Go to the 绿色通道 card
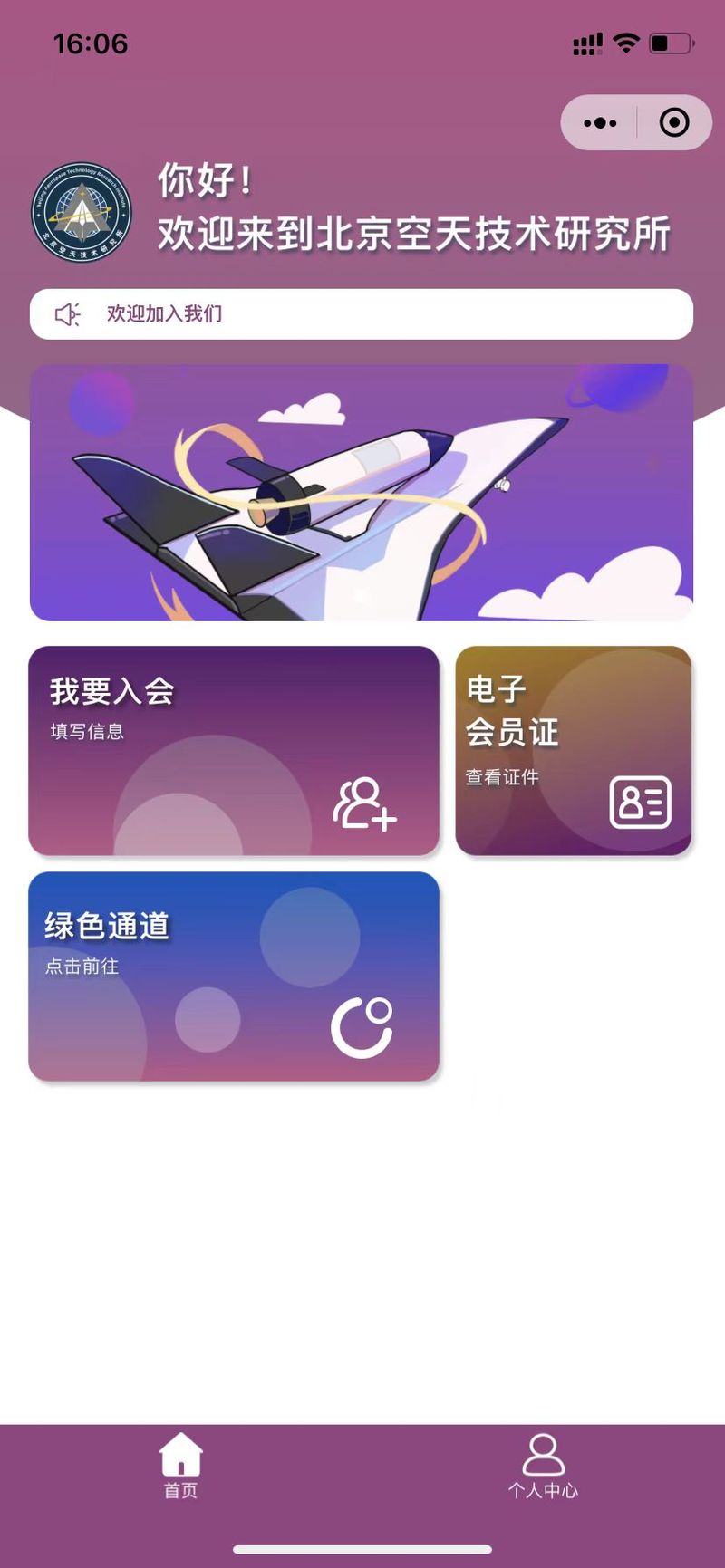The height and width of the screenshot is (1568, 725). [x=233, y=976]
